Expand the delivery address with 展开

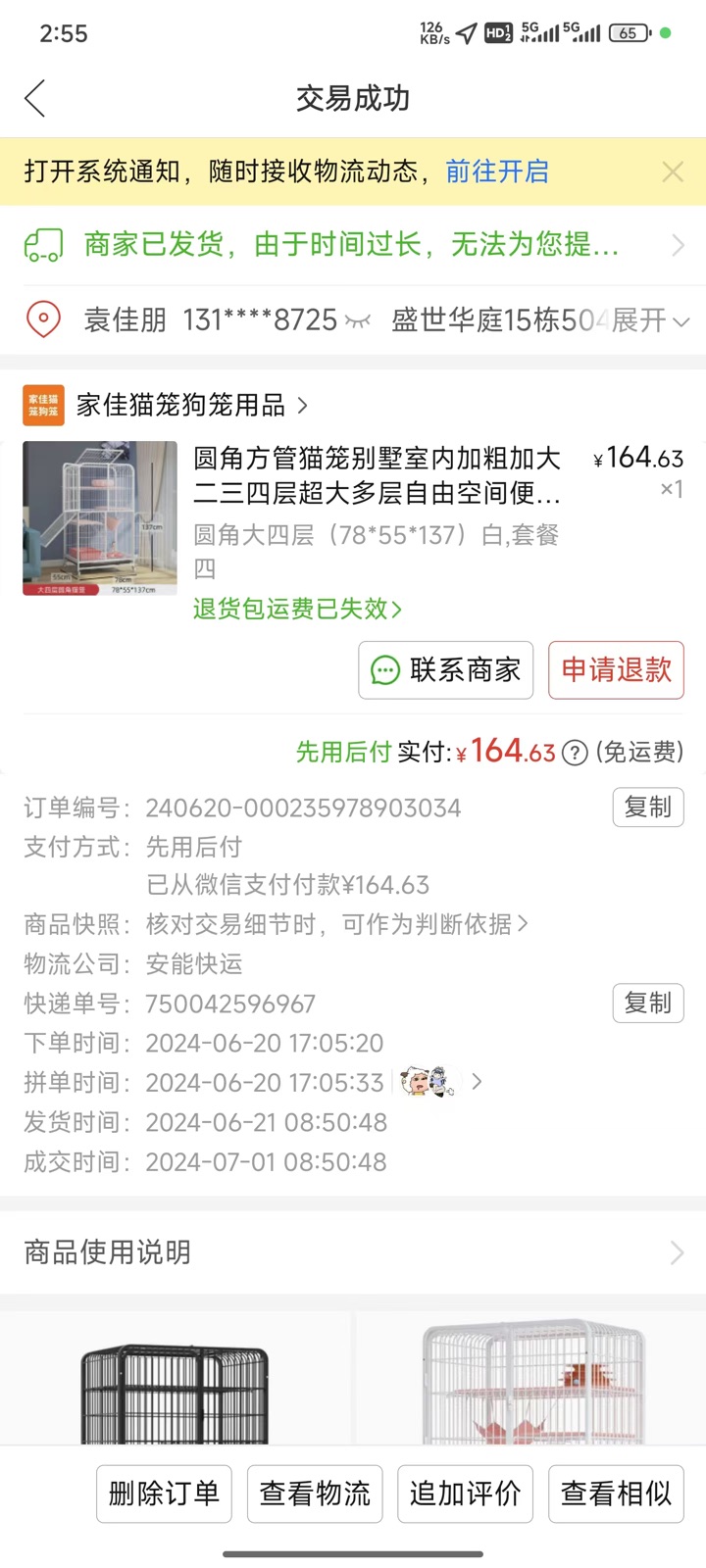(x=651, y=320)
